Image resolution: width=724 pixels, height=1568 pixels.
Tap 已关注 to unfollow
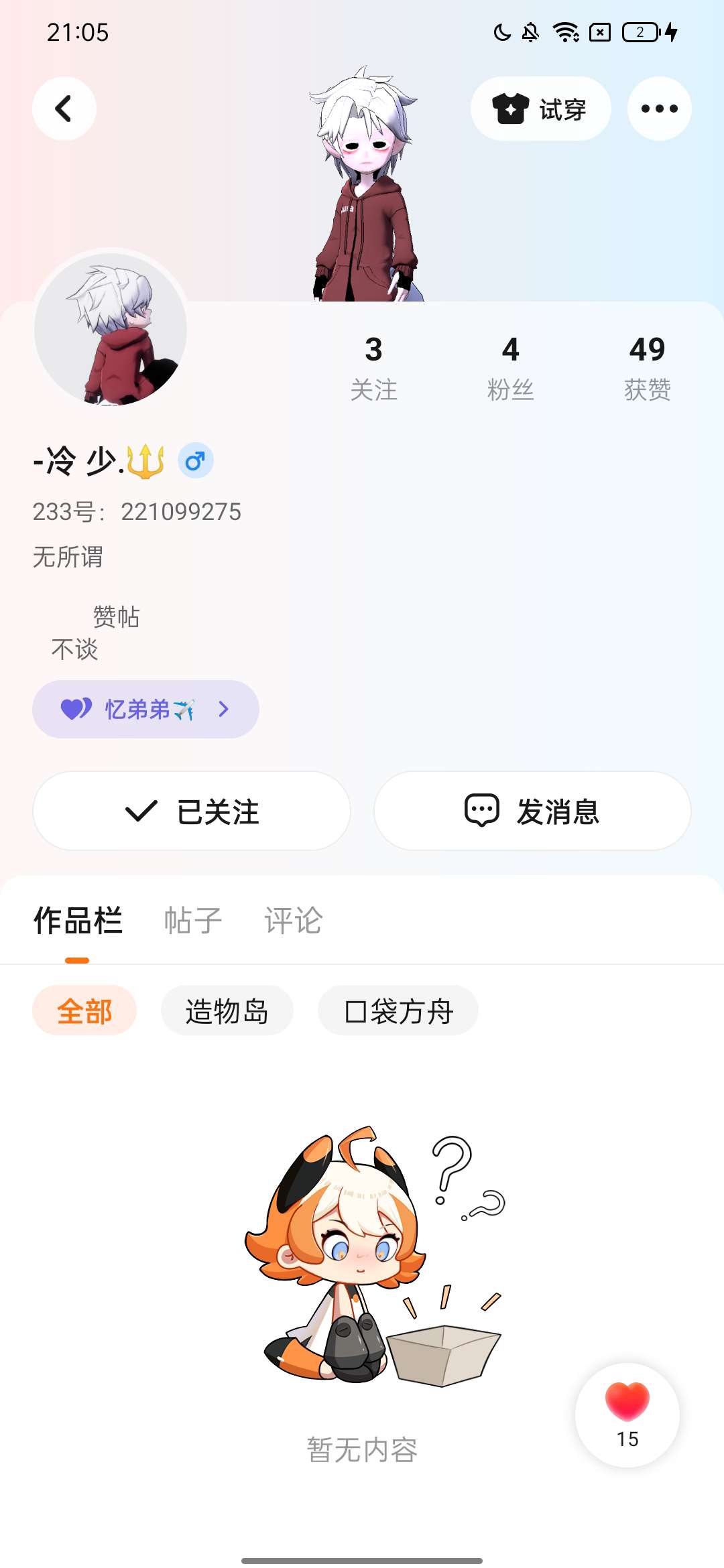[x=192, y=811]
